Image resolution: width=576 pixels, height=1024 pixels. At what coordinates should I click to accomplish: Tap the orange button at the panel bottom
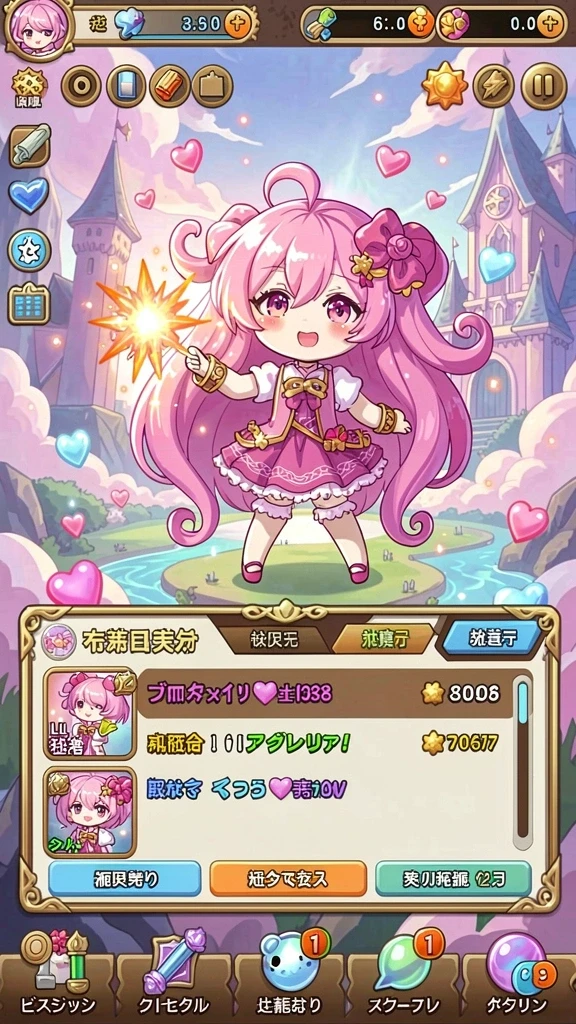pos(288,878)
